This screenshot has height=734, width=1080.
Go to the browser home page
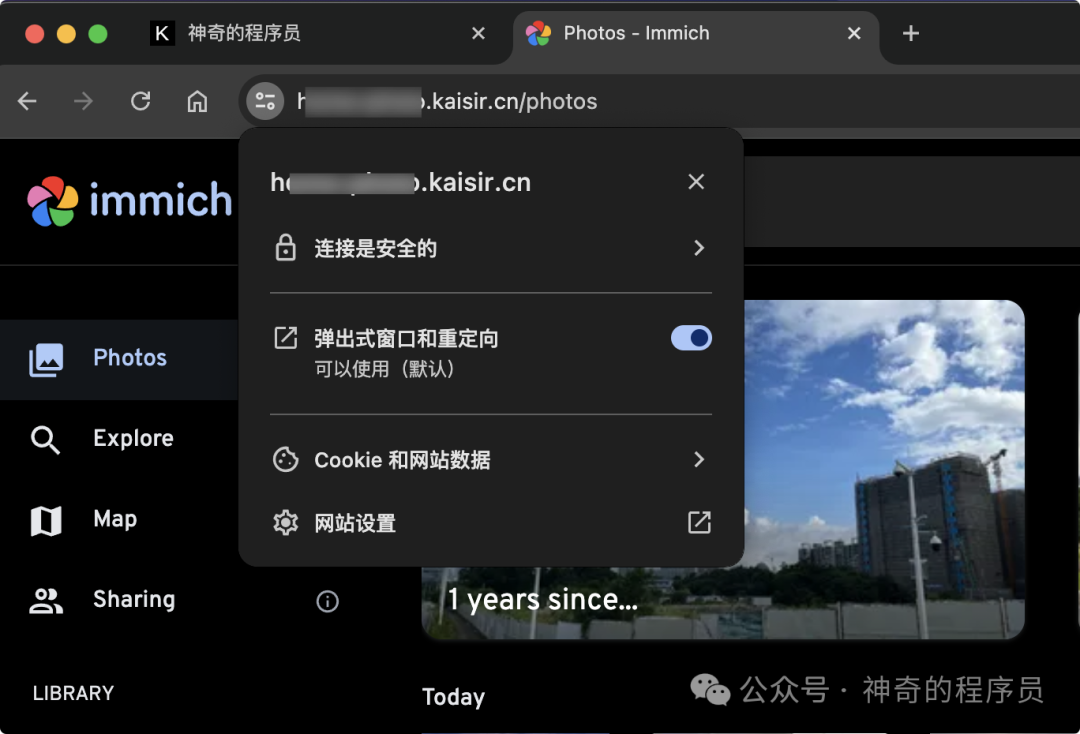coord(198,101)
